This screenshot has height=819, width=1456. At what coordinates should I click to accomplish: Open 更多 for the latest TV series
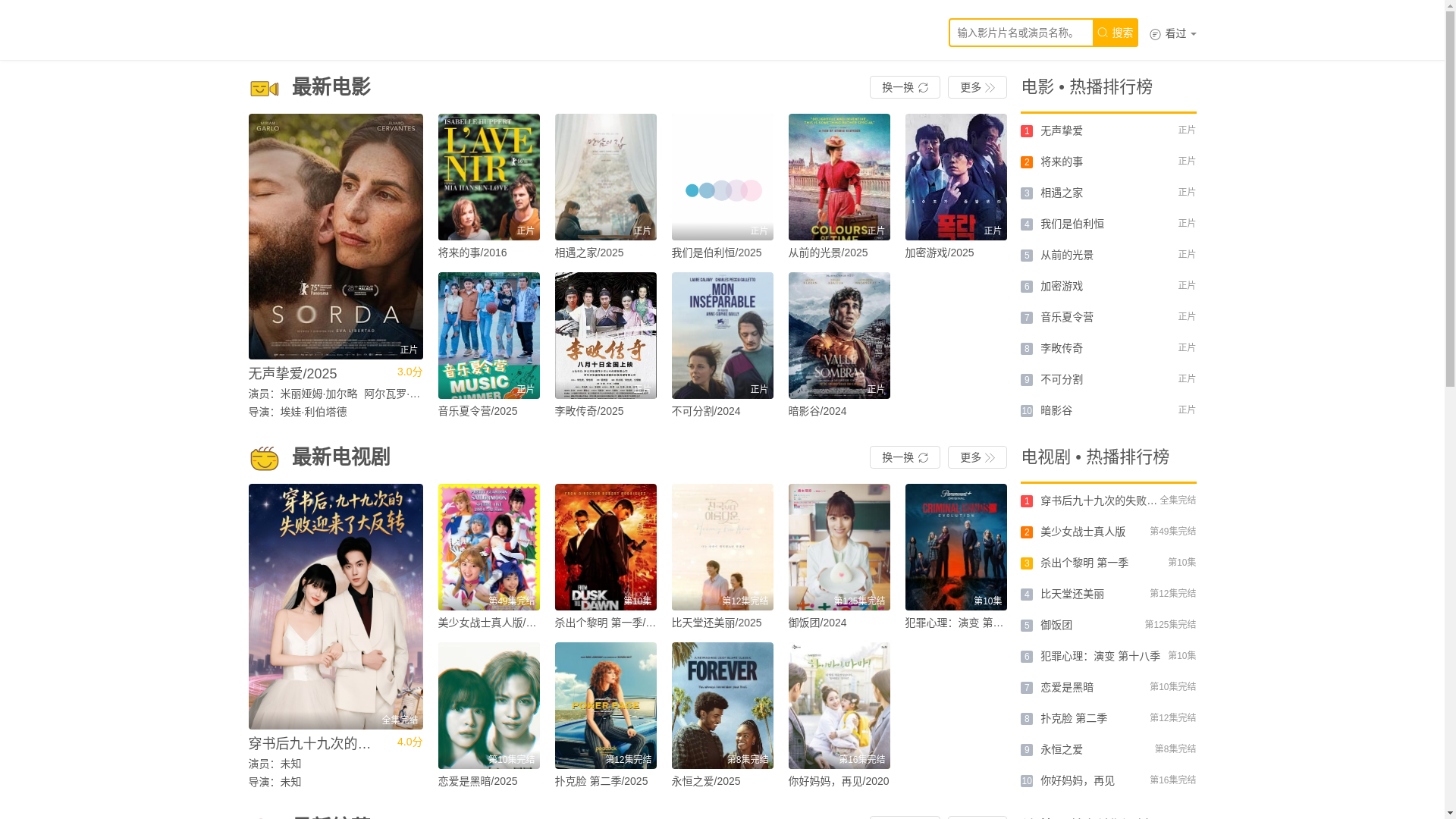(x=977, y=457)
